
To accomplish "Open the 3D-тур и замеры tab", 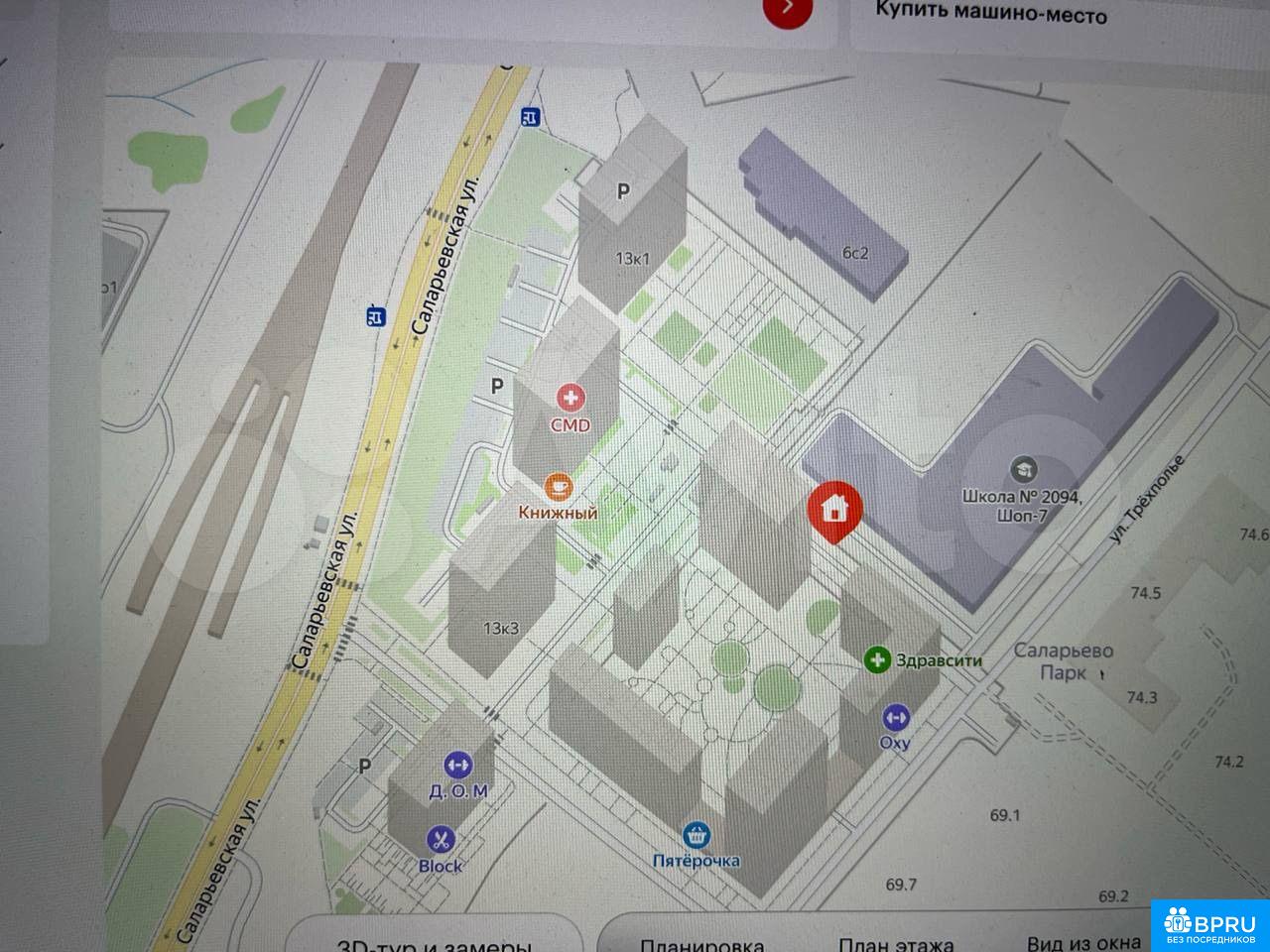I will (435, 942).
